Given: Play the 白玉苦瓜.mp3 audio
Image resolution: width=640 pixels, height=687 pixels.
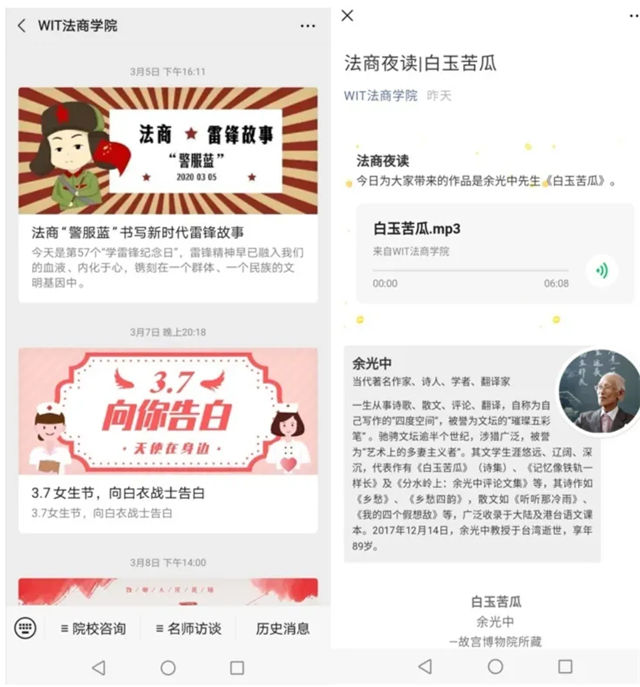Looking at the screenshot, I should (600, 270).
